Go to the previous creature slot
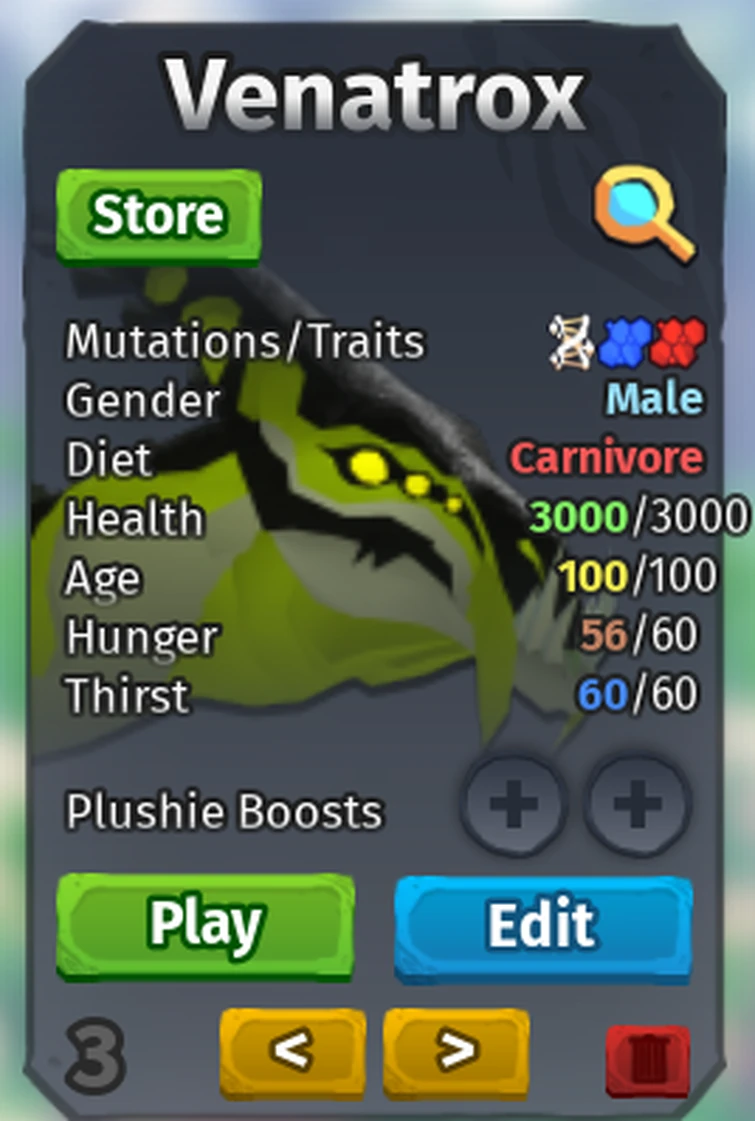Screen dimensions: 755x1121 point(292,1051)
